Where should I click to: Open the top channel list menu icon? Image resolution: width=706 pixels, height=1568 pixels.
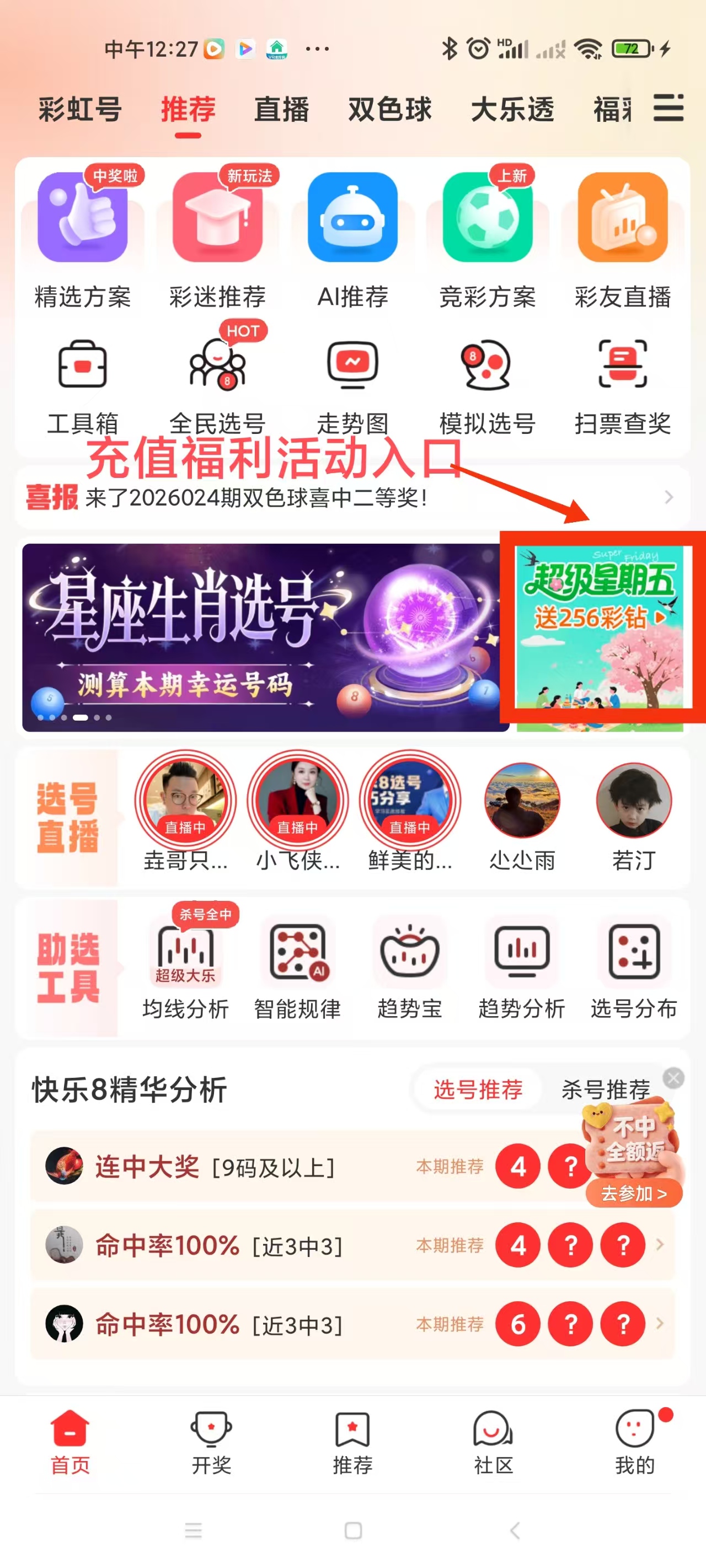(668, 108)
